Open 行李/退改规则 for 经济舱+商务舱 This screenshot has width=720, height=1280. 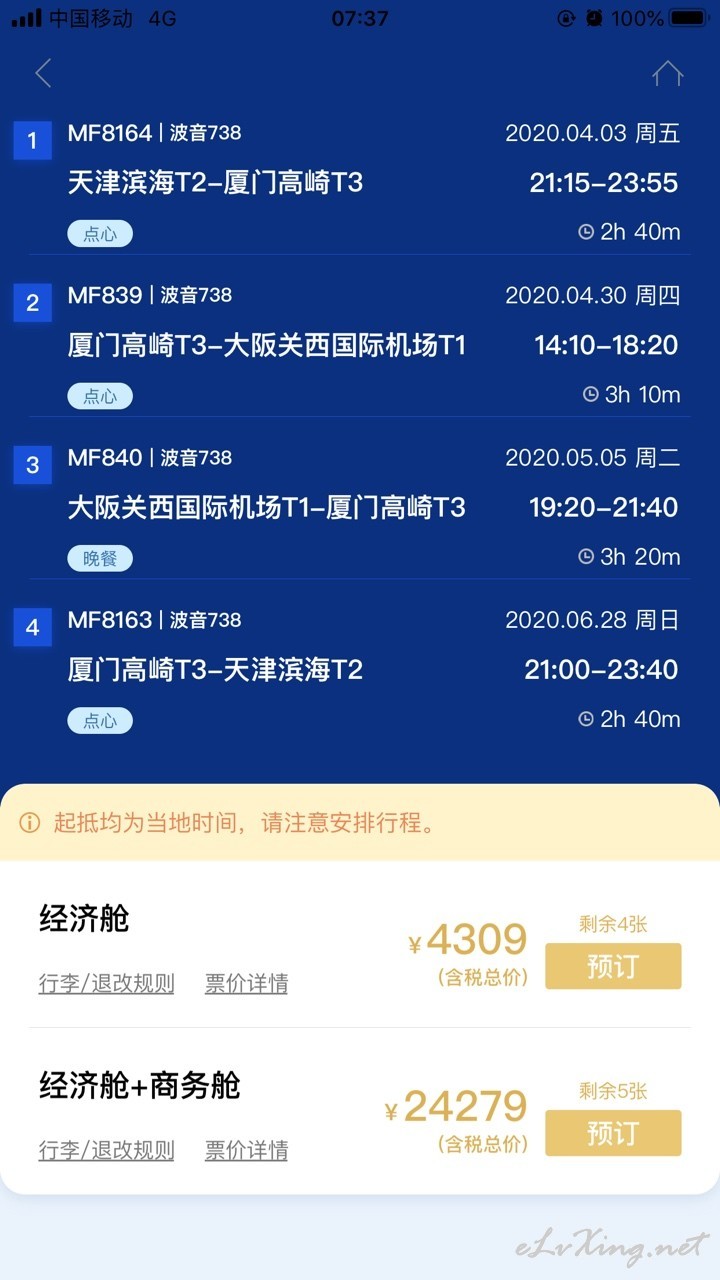click(x=106, y=1150)
